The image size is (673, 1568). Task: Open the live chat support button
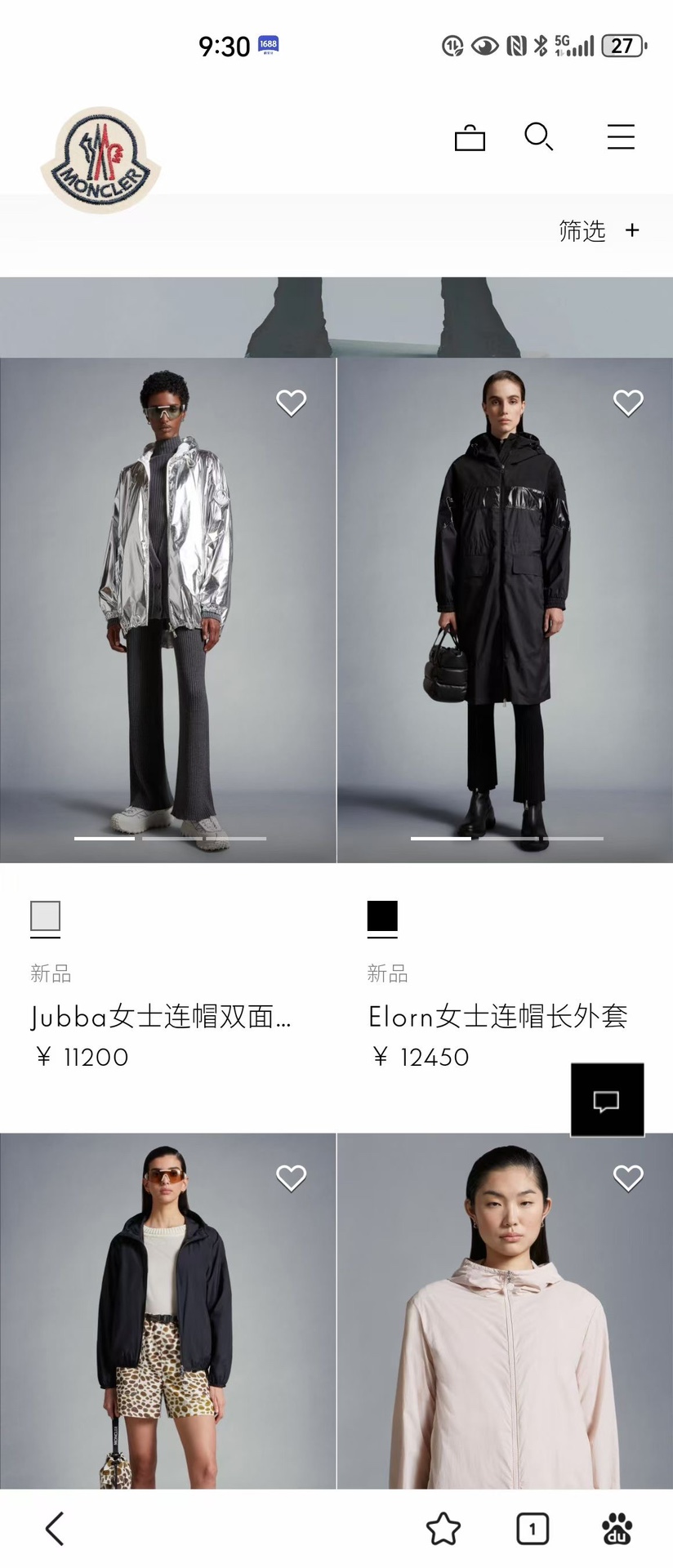pos(607,1100)
